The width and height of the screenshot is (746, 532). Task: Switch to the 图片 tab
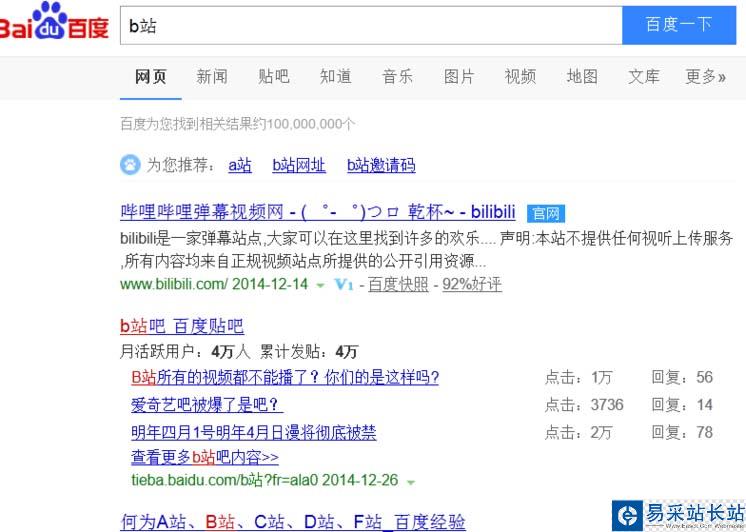[459, 77]
